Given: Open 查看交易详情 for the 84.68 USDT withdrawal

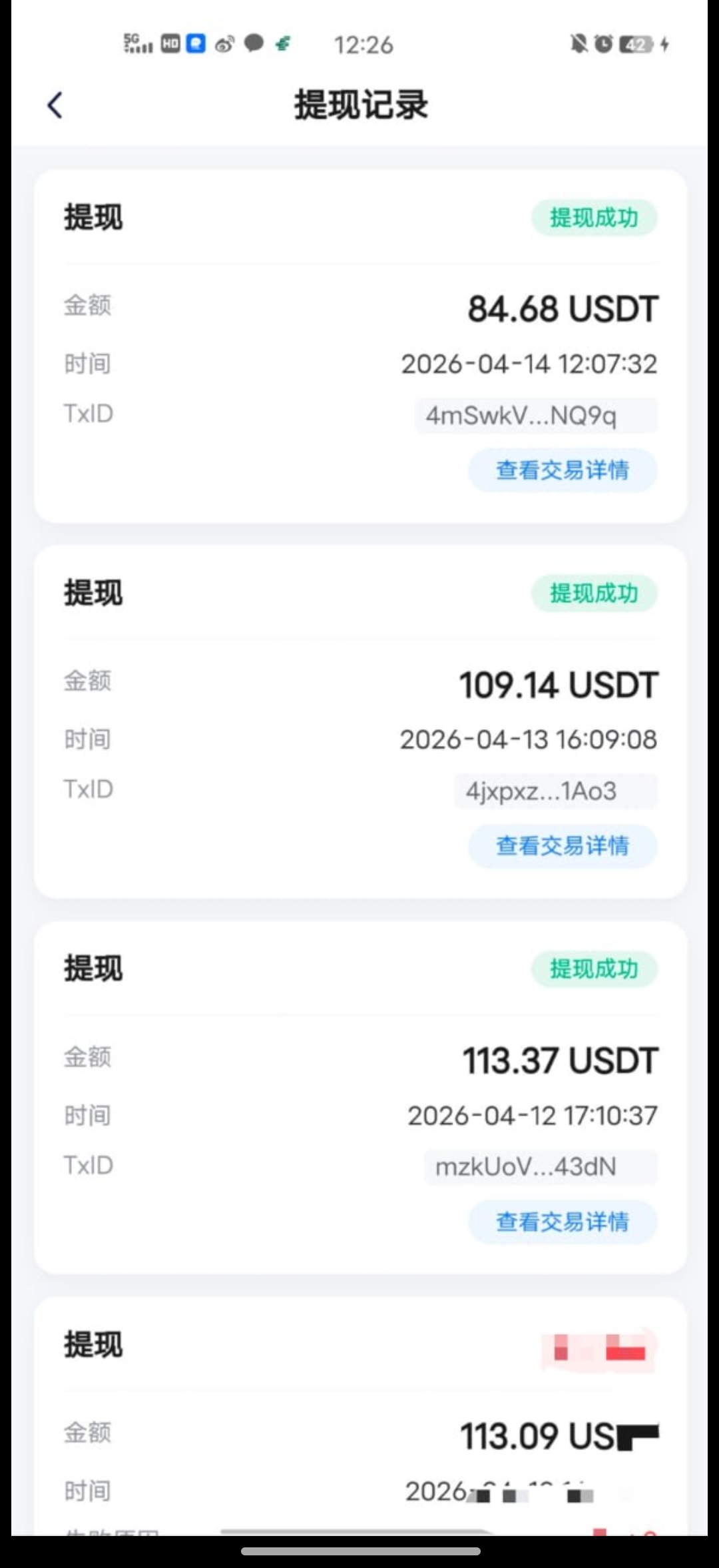Looking at the screenshot, I should (x=561, y=470).
